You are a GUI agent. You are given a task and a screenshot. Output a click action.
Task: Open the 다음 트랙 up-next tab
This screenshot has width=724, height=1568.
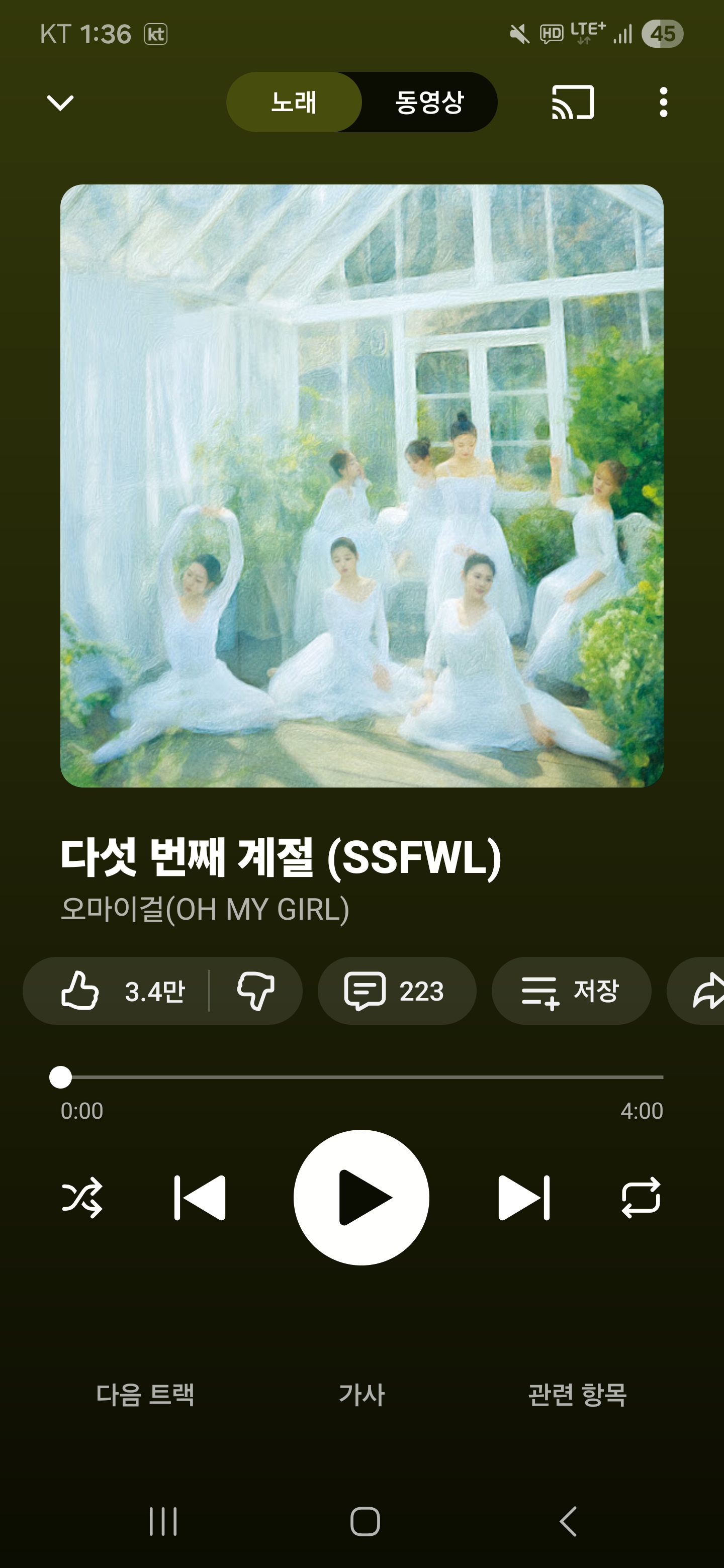145,1395
